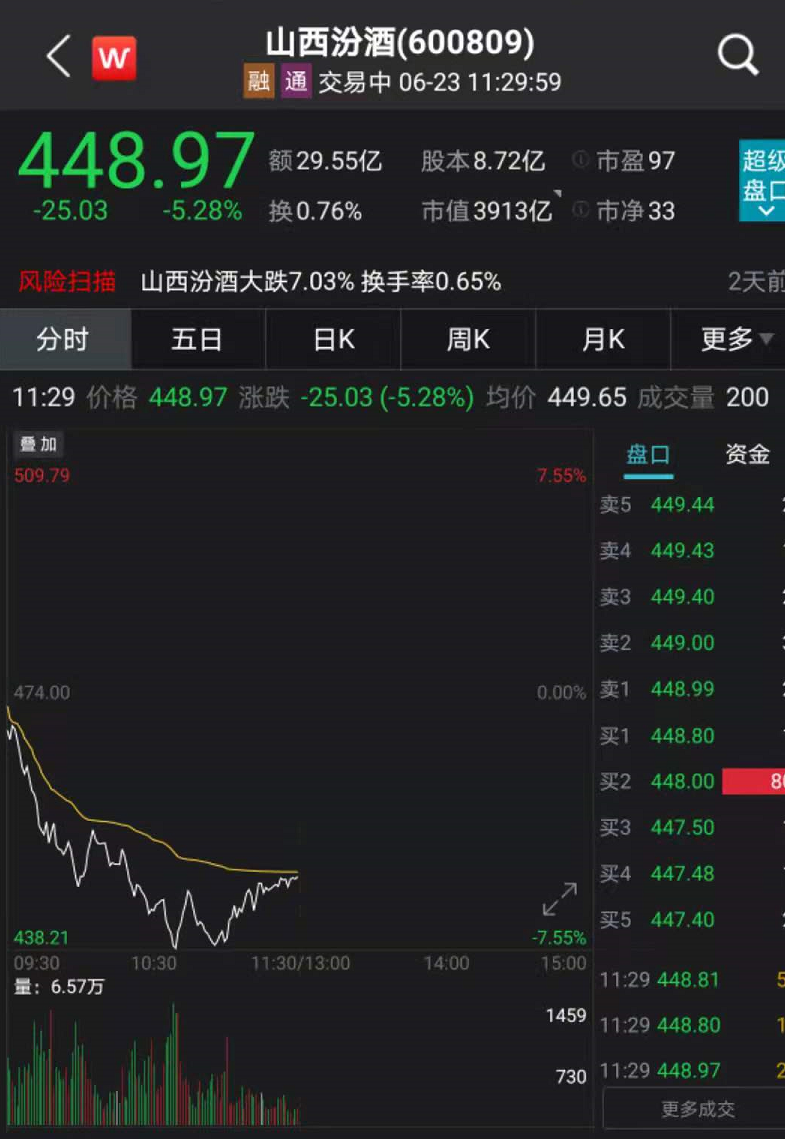The height and width of the screenshot is (1139, 785).
Task: Expand the 超级盘口 panel
Action: point(762,180)
